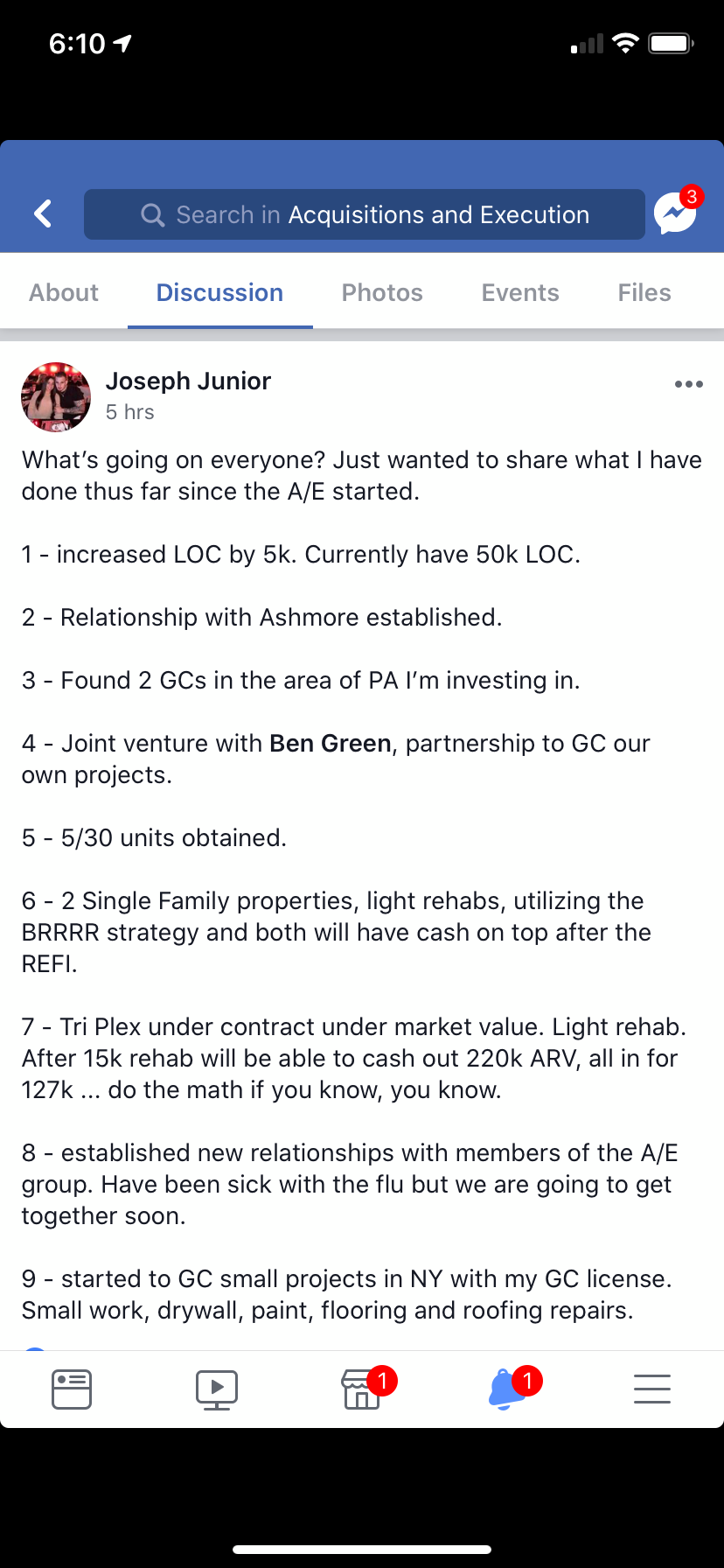724x1568 pixels.
Task: Open tagged profile Ben Green
Action: click(331, 744)
